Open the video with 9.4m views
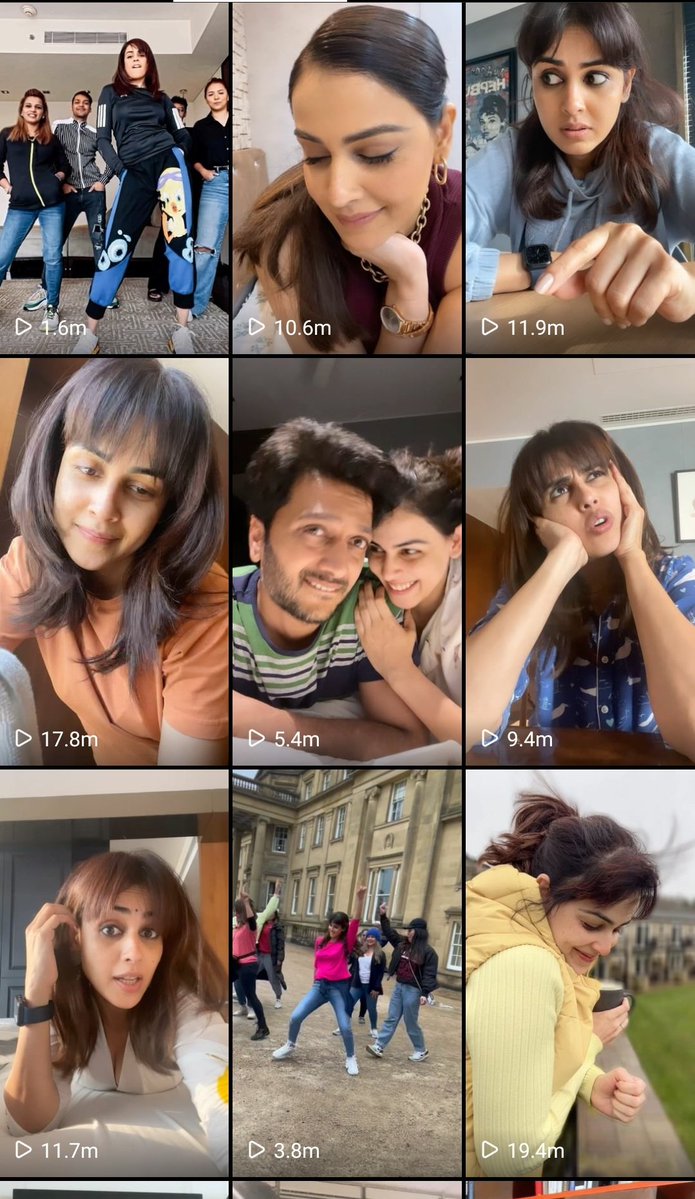The width and height of the screenshot is (695, 1199). tap(580, 562)
